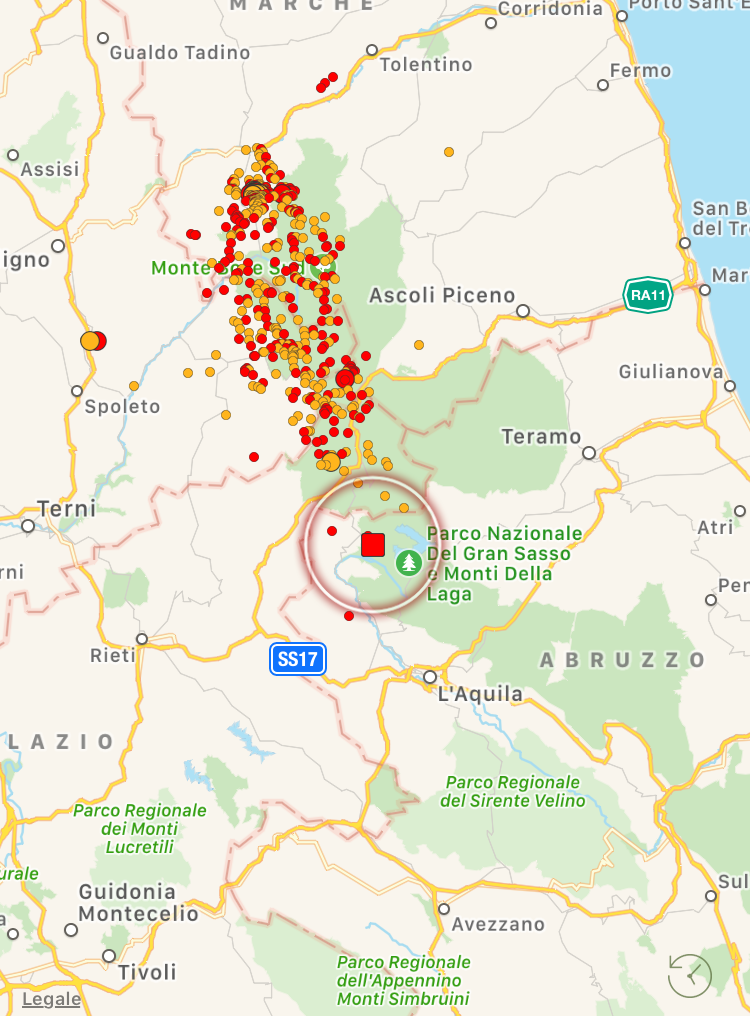Screen dimensions: 750x1016
Task: Open the Legale link
Action: [x=51, y=999]
